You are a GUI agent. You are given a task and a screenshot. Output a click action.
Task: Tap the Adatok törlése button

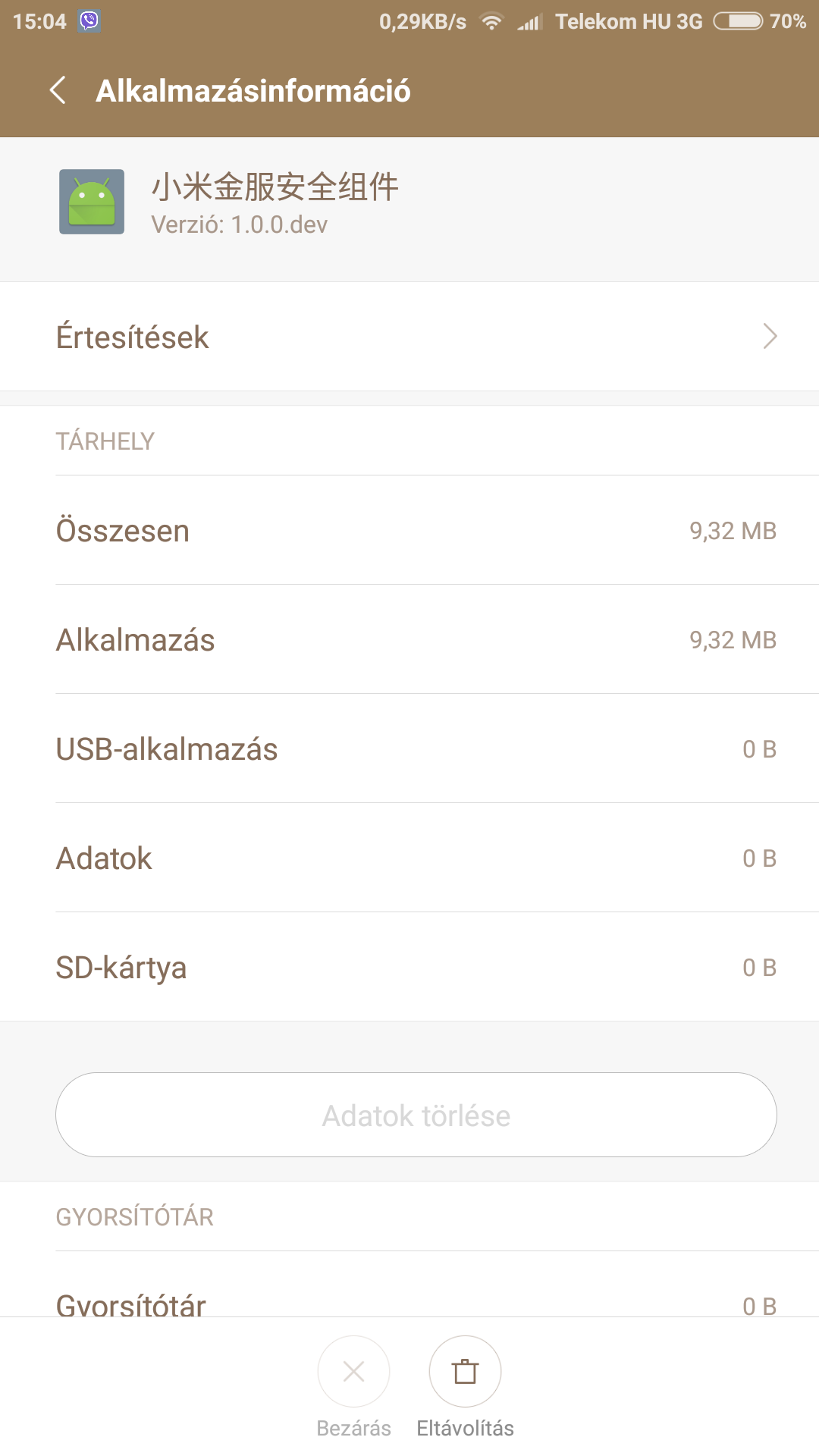[x=416, y=1115]
